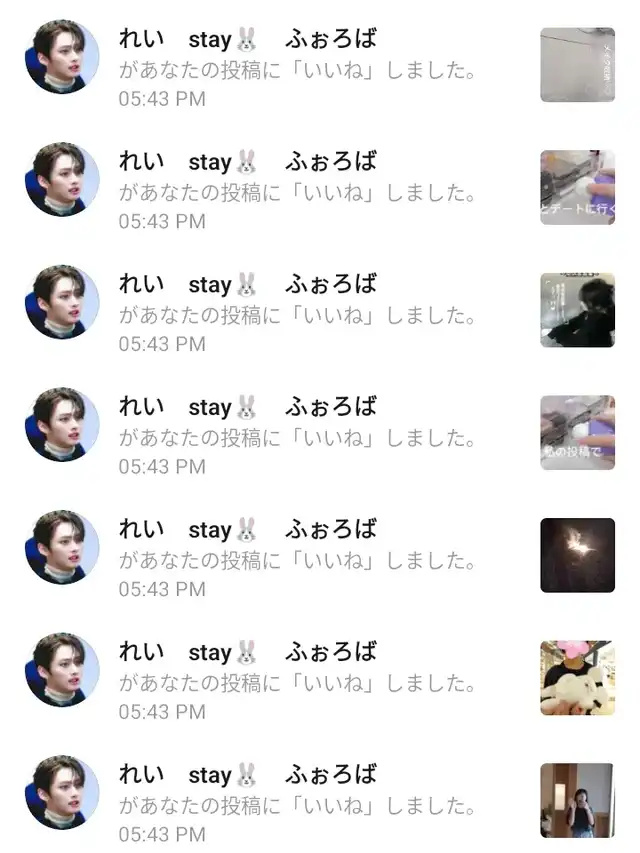Open the thumbnail captioned 私の投稿で

pyautogui.click(x=577, y=432)
